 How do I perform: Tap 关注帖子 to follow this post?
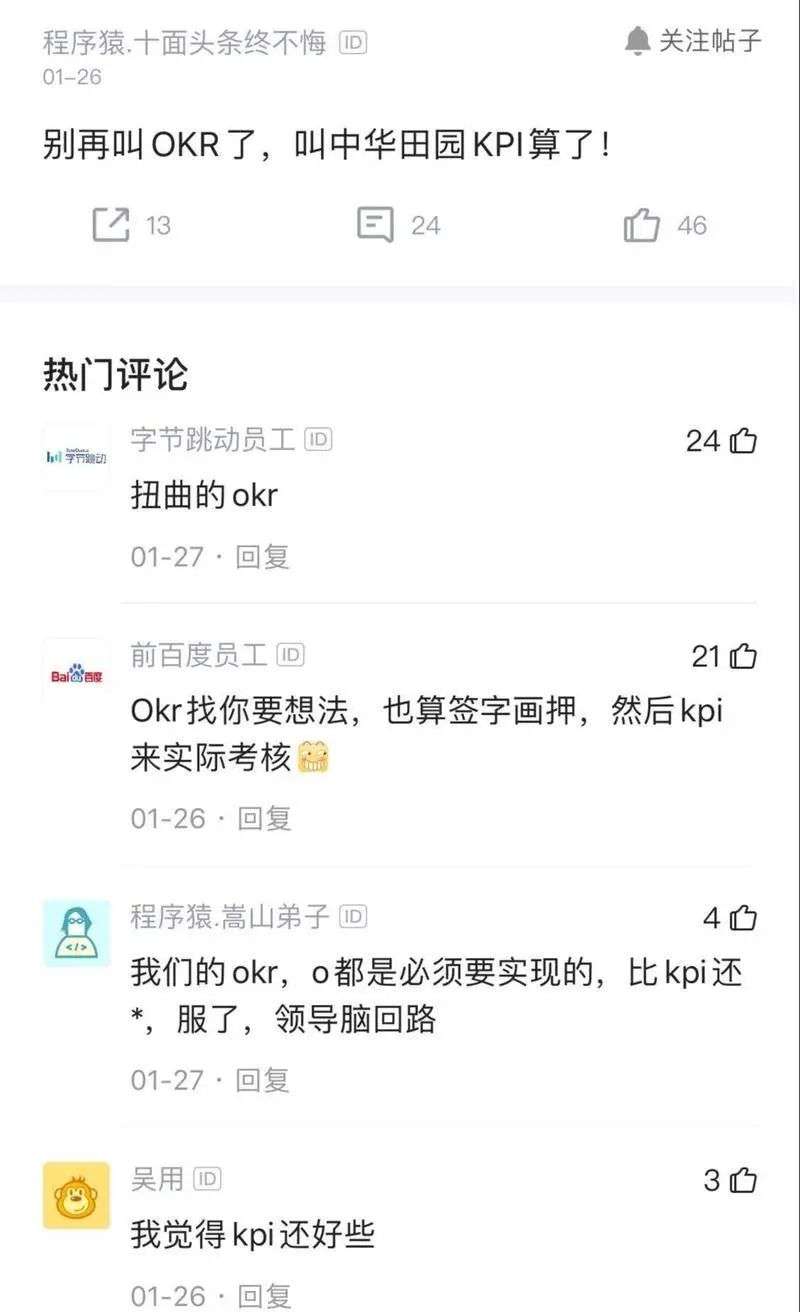coord(692,41)
